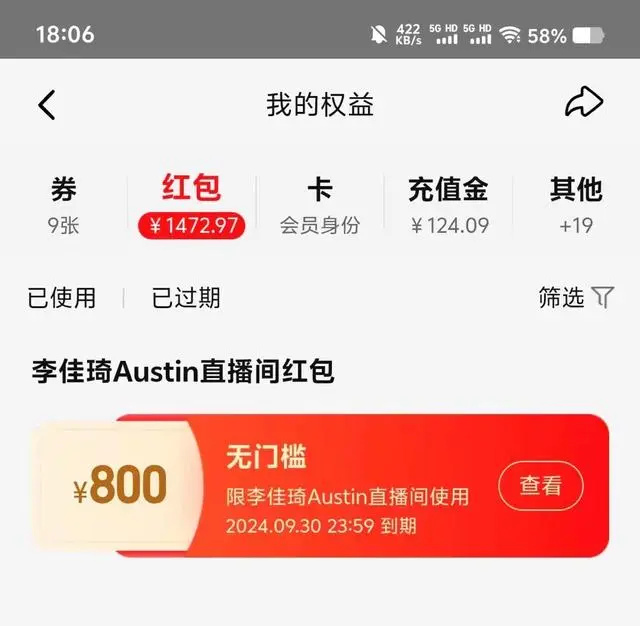
Task: Share this page via the arrow icon
Action: coord(584,102)
